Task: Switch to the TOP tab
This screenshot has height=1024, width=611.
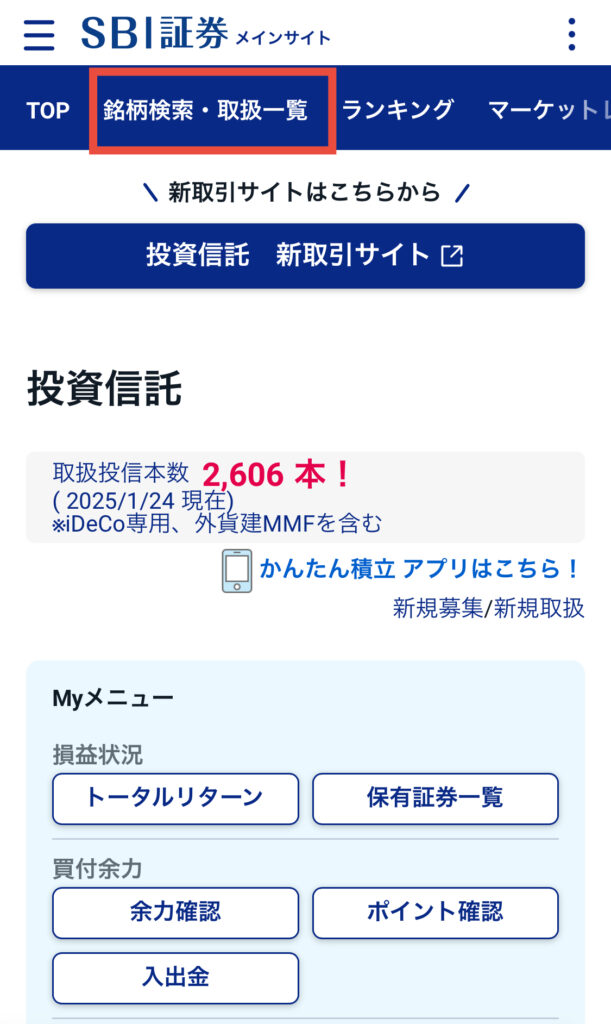Action: tap(48, 110)
